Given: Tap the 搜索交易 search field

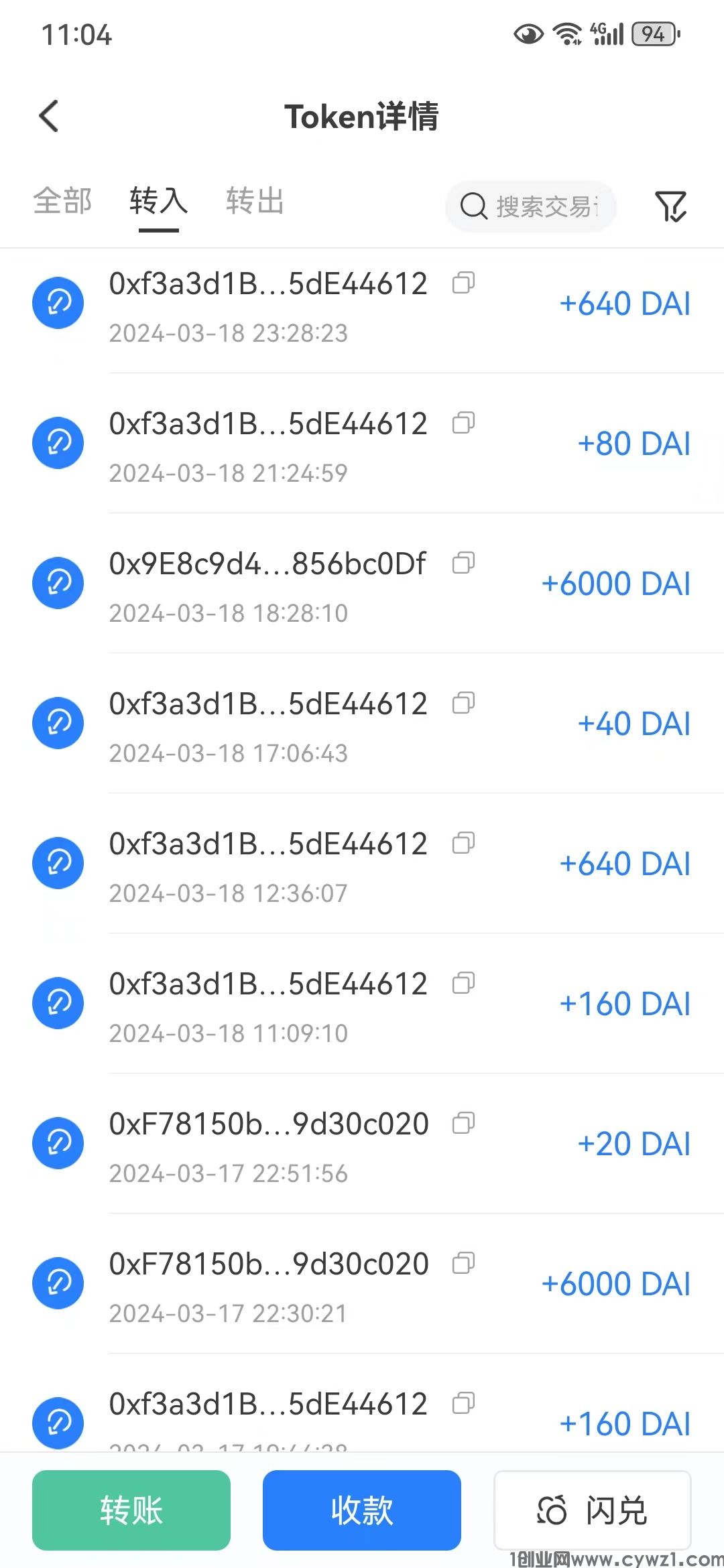Looking at the screenshot, I should coord(536,206).
